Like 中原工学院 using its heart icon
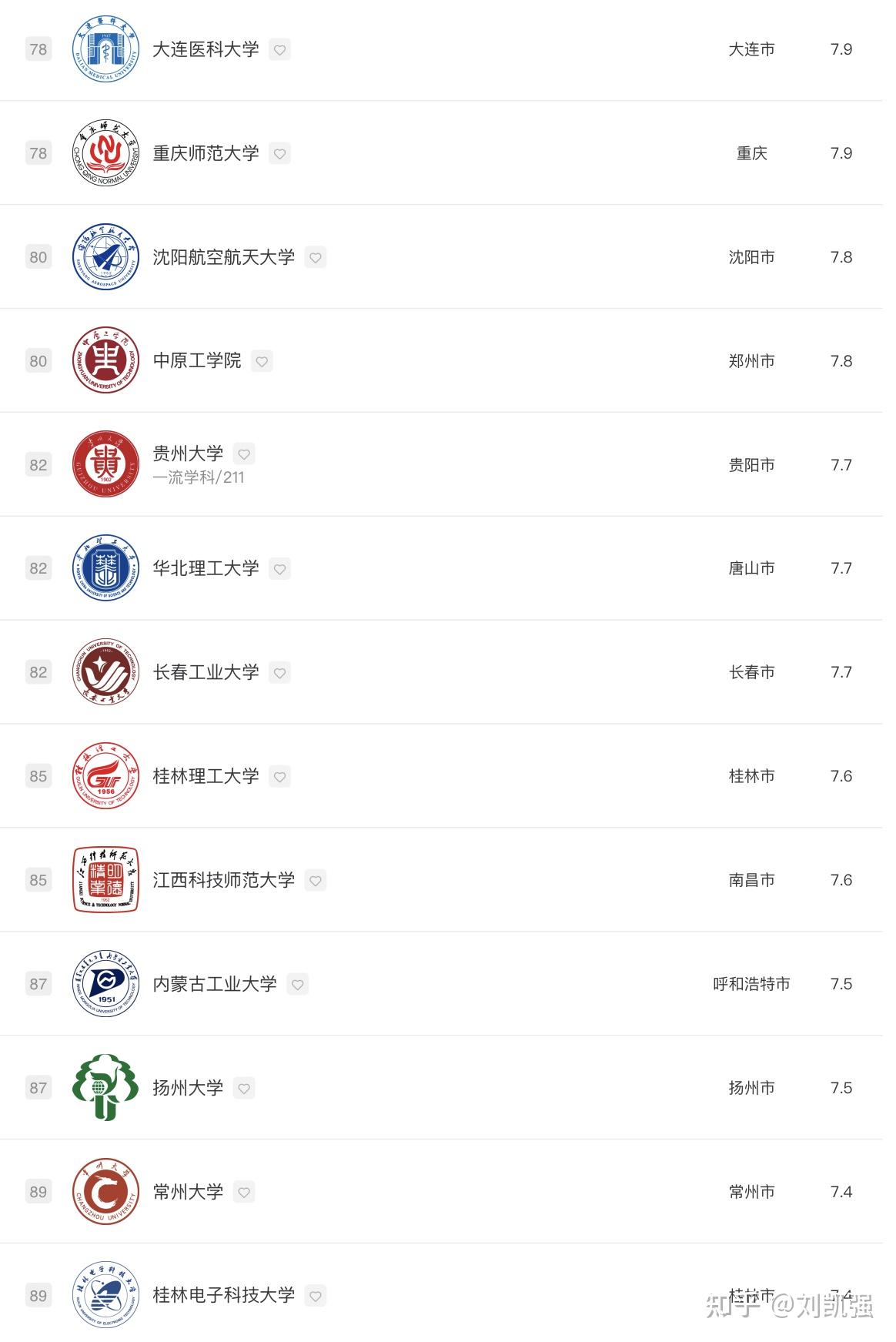The image size is (896, 1342). (x=262, y=362)
